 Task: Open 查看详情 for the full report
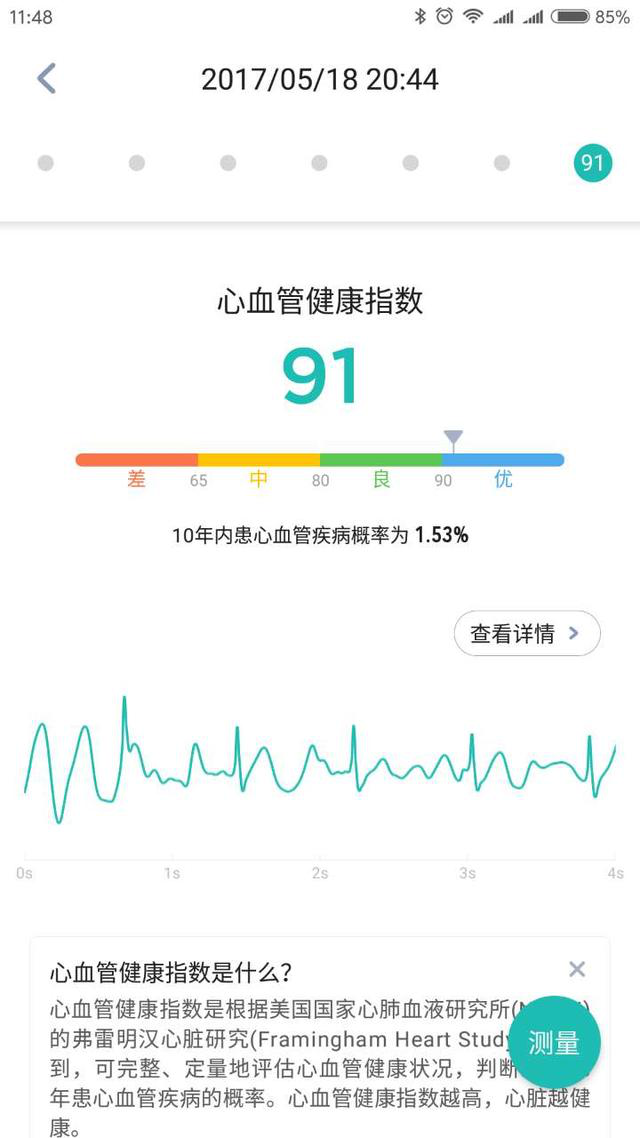(526, 634)
